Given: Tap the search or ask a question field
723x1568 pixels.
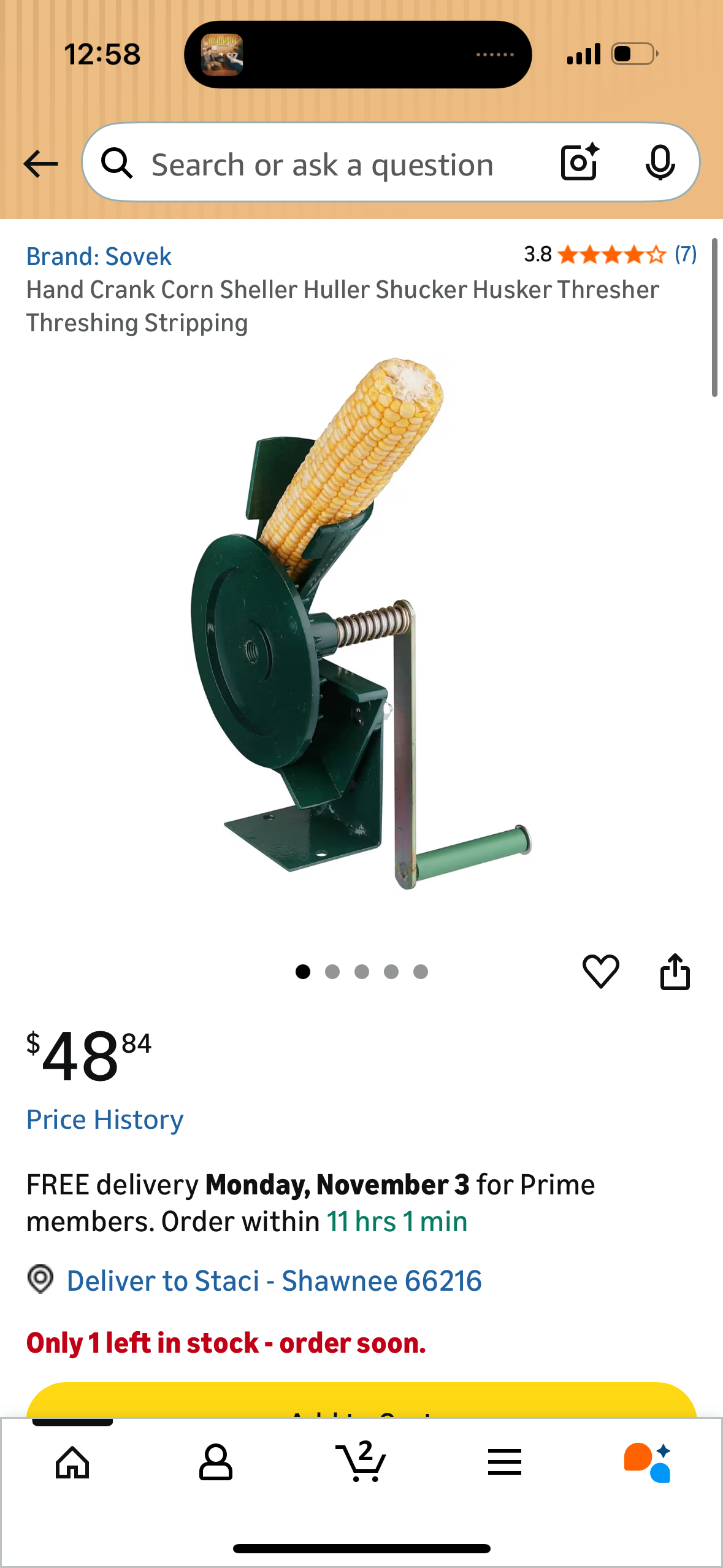Looking at the screenshot, I should 322,164.
